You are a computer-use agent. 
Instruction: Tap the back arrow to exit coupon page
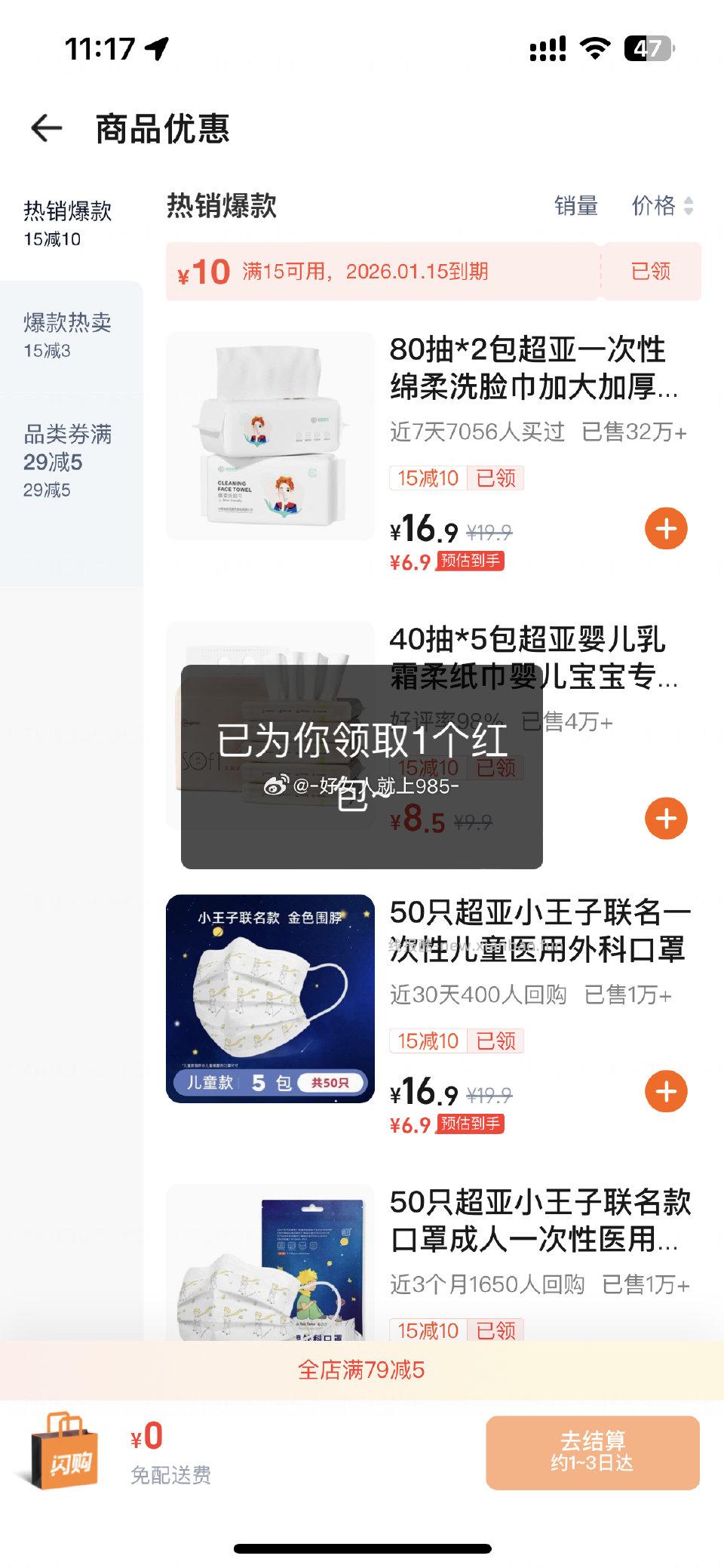[47, 127]
